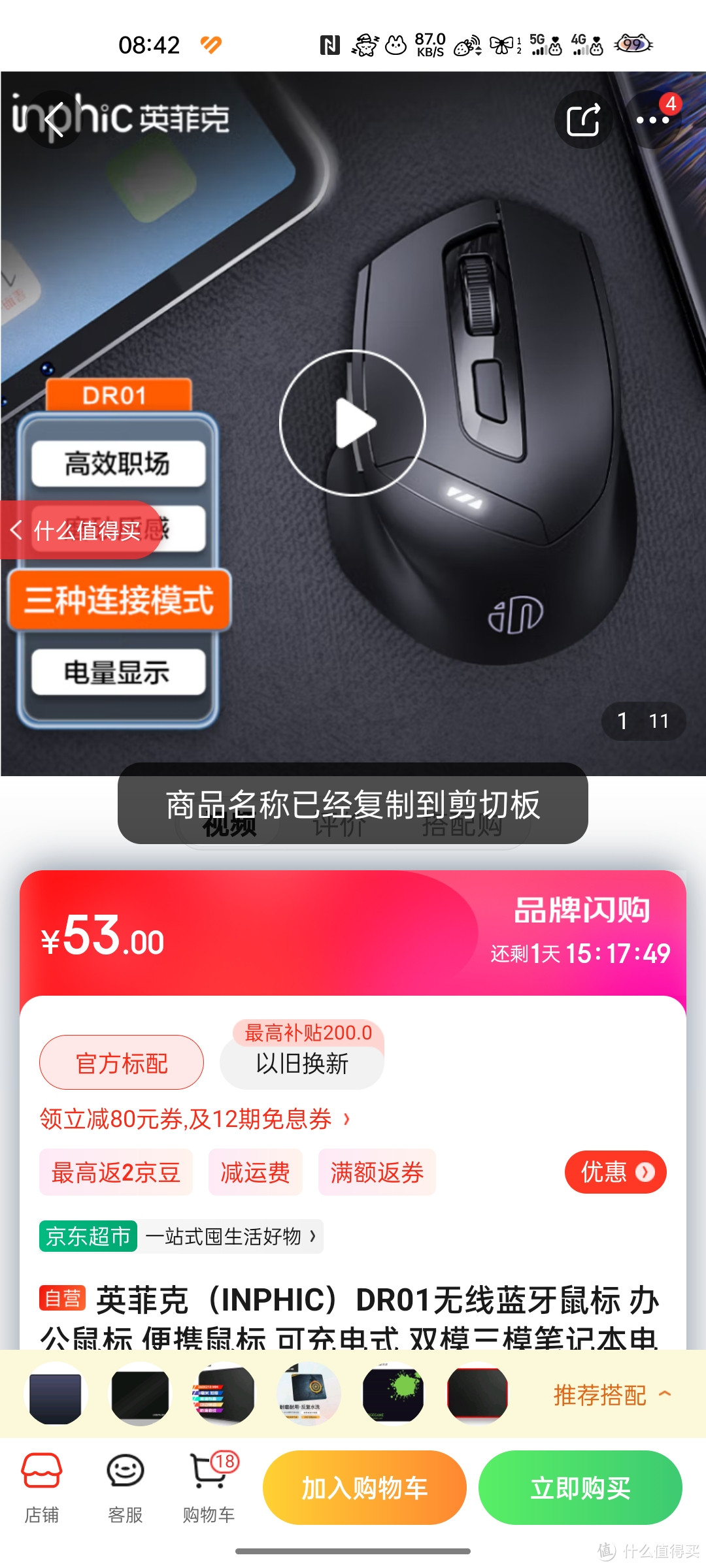
Task: Open the share options for this product
Action: click(582, 120)
